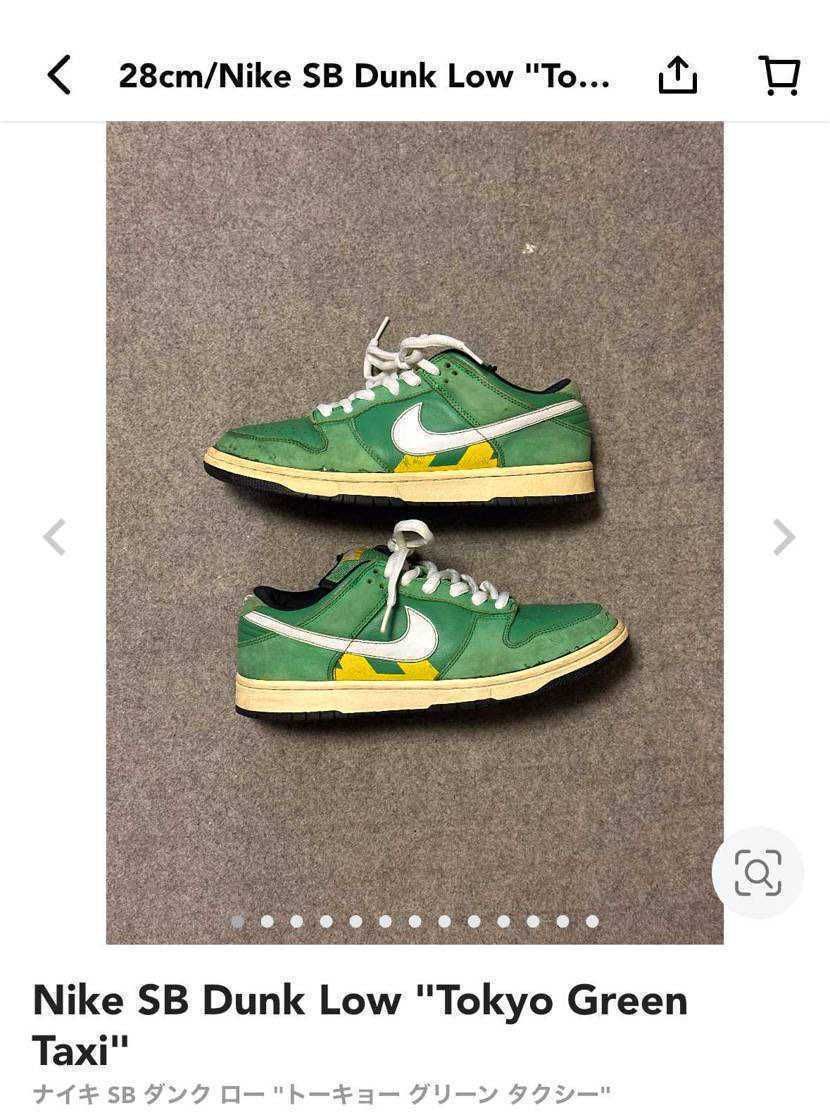
Task: Open the visual image search button
Action: 758,872
